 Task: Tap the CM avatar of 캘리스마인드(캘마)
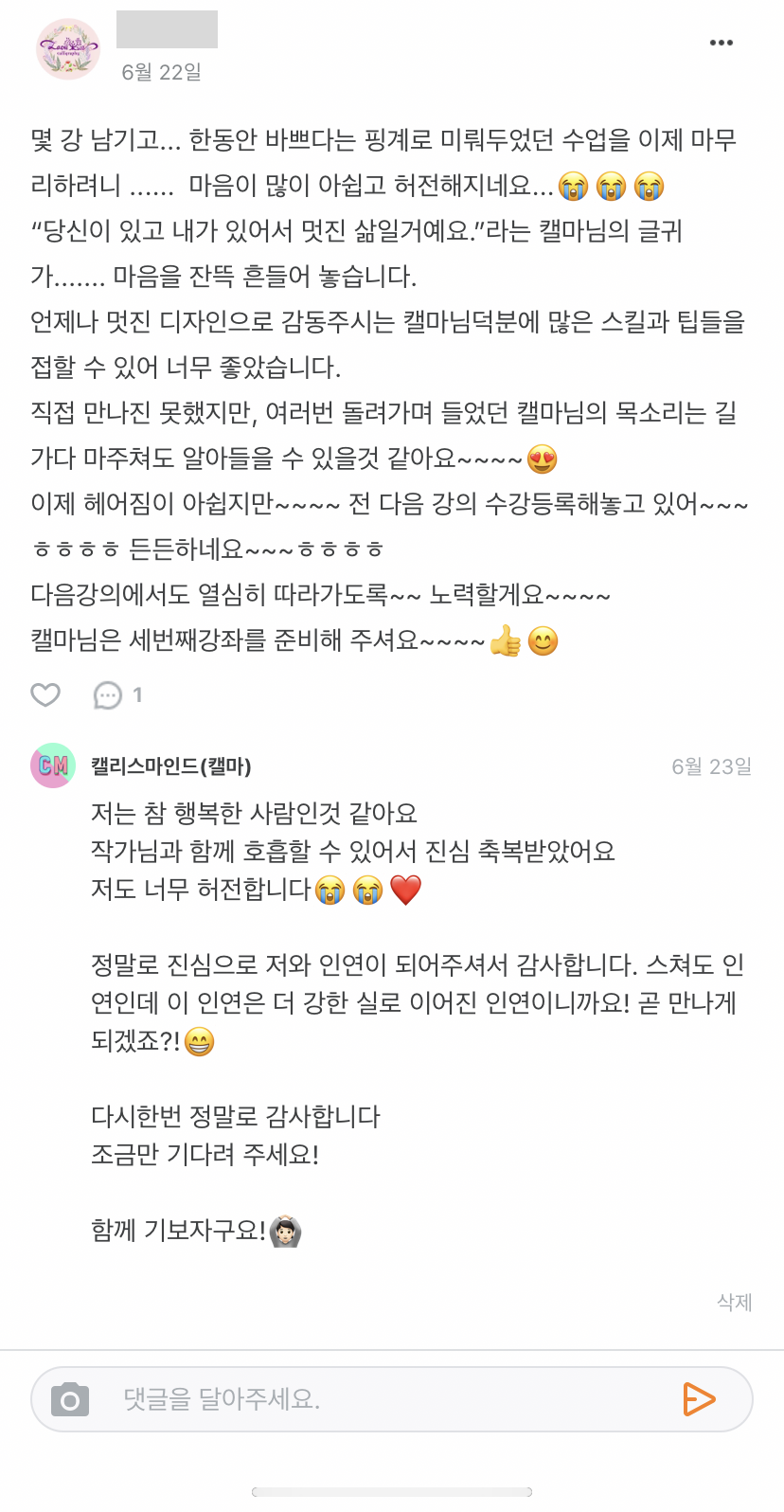pos(53,765)
